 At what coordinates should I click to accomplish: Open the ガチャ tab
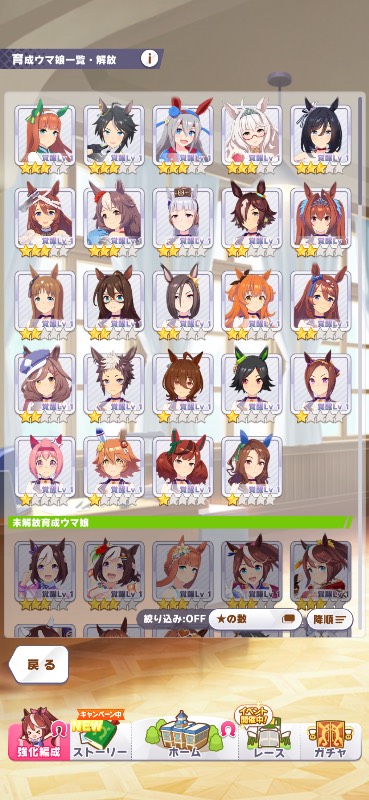330,735
